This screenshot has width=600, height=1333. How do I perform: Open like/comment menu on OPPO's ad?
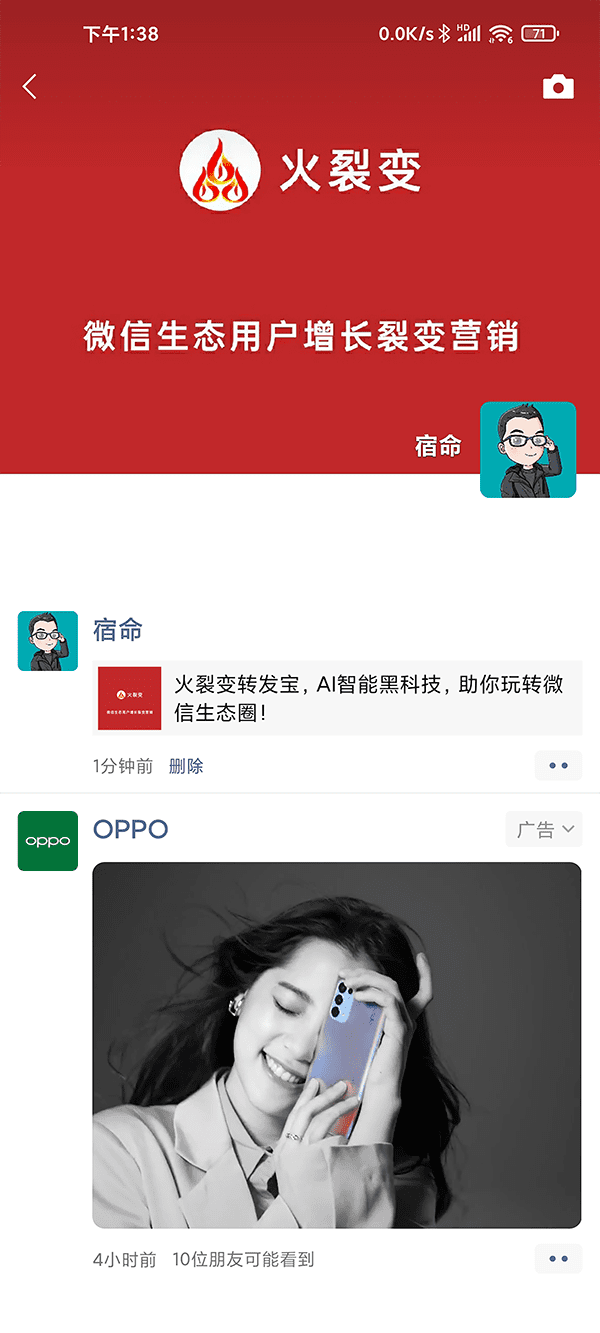(558, 1259)
